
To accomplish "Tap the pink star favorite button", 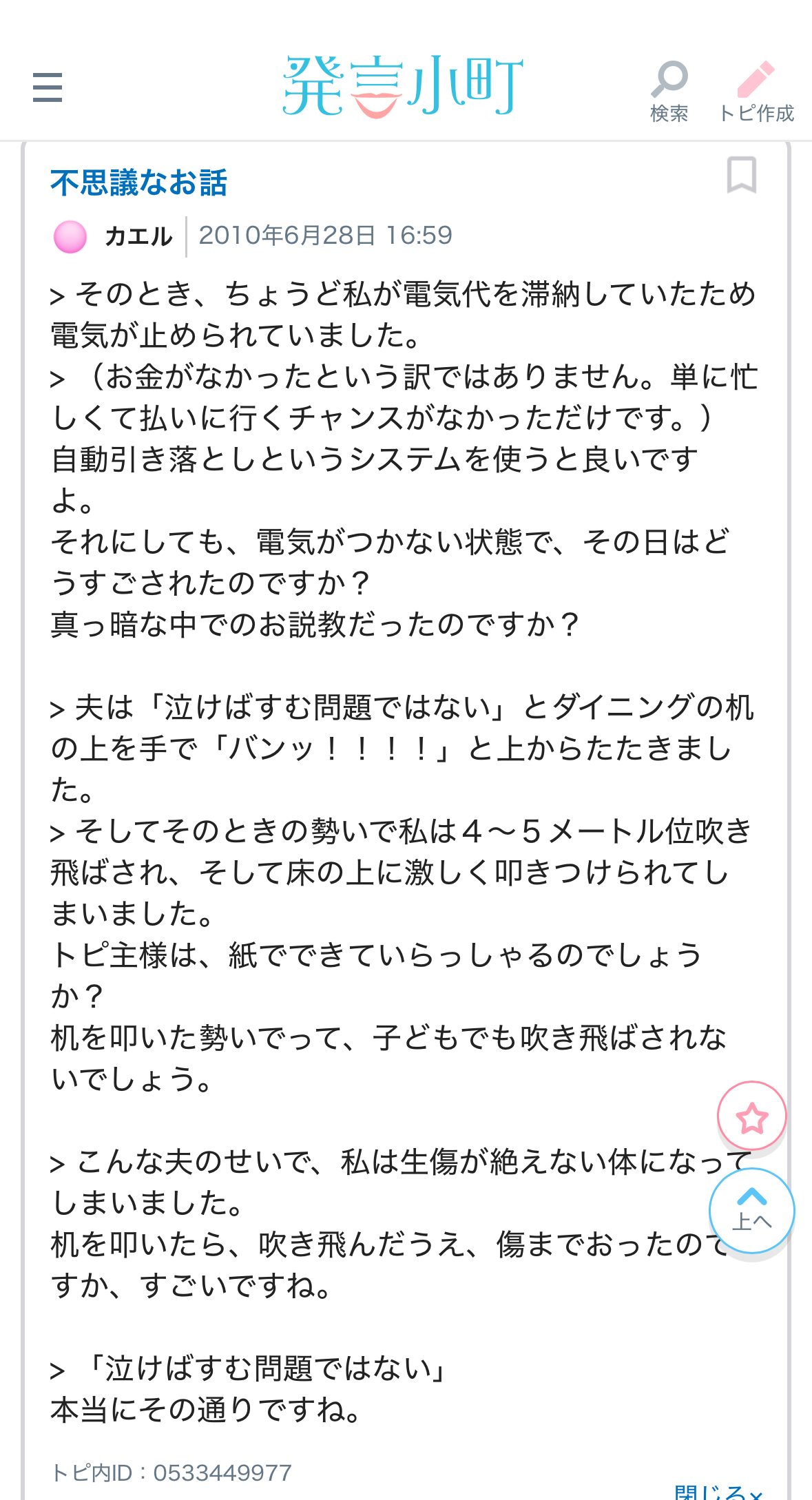I will (751, 1116).
